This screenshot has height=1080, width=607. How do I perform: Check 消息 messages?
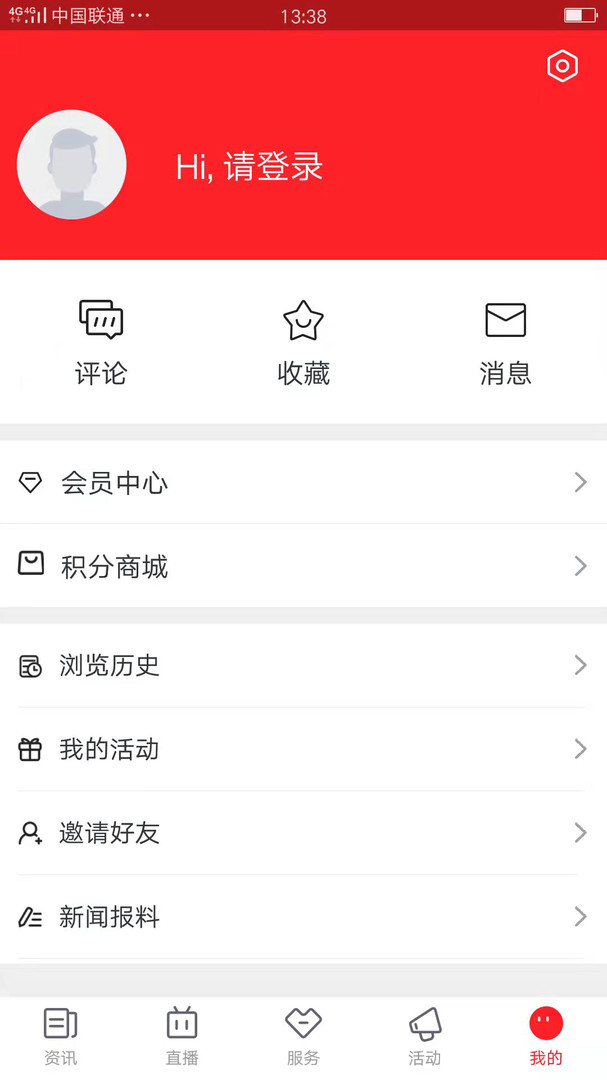[505, 343]
